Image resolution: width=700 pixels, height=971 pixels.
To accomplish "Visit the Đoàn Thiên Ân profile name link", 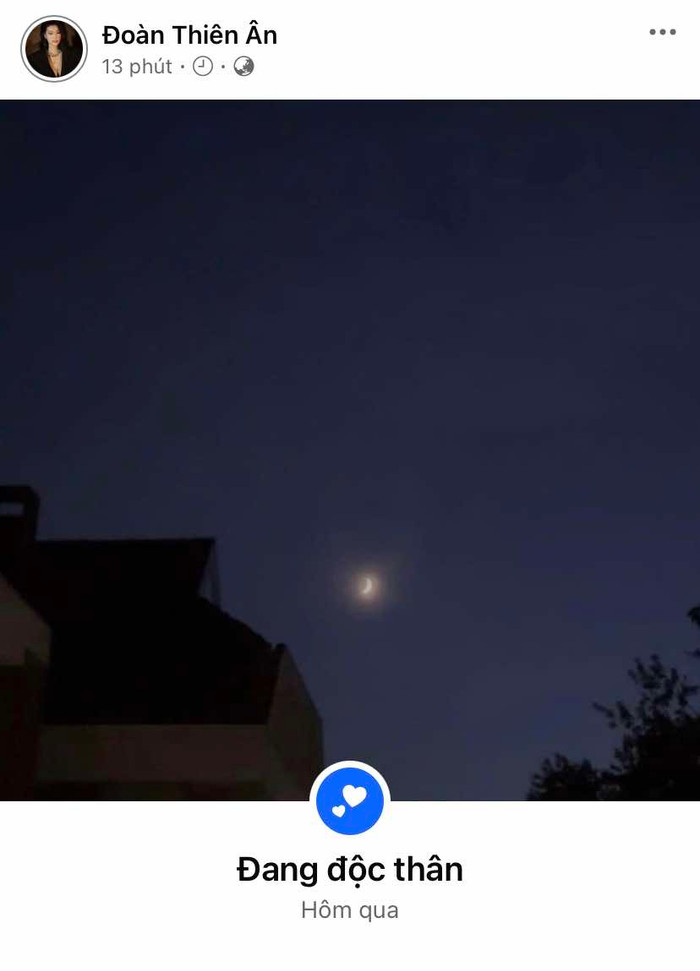I will click(x=189, y=34).
